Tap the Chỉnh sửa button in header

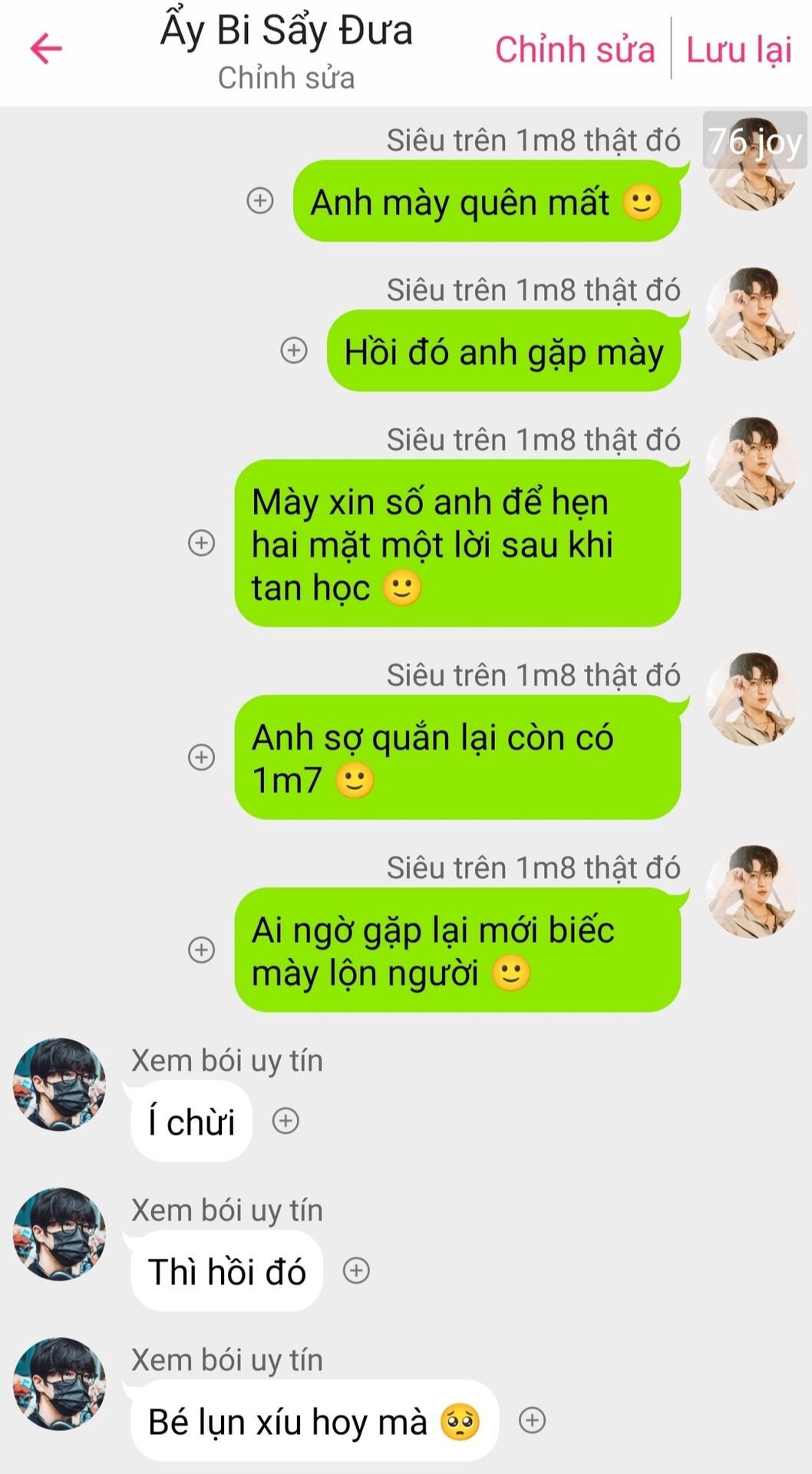tap(575, 50)
